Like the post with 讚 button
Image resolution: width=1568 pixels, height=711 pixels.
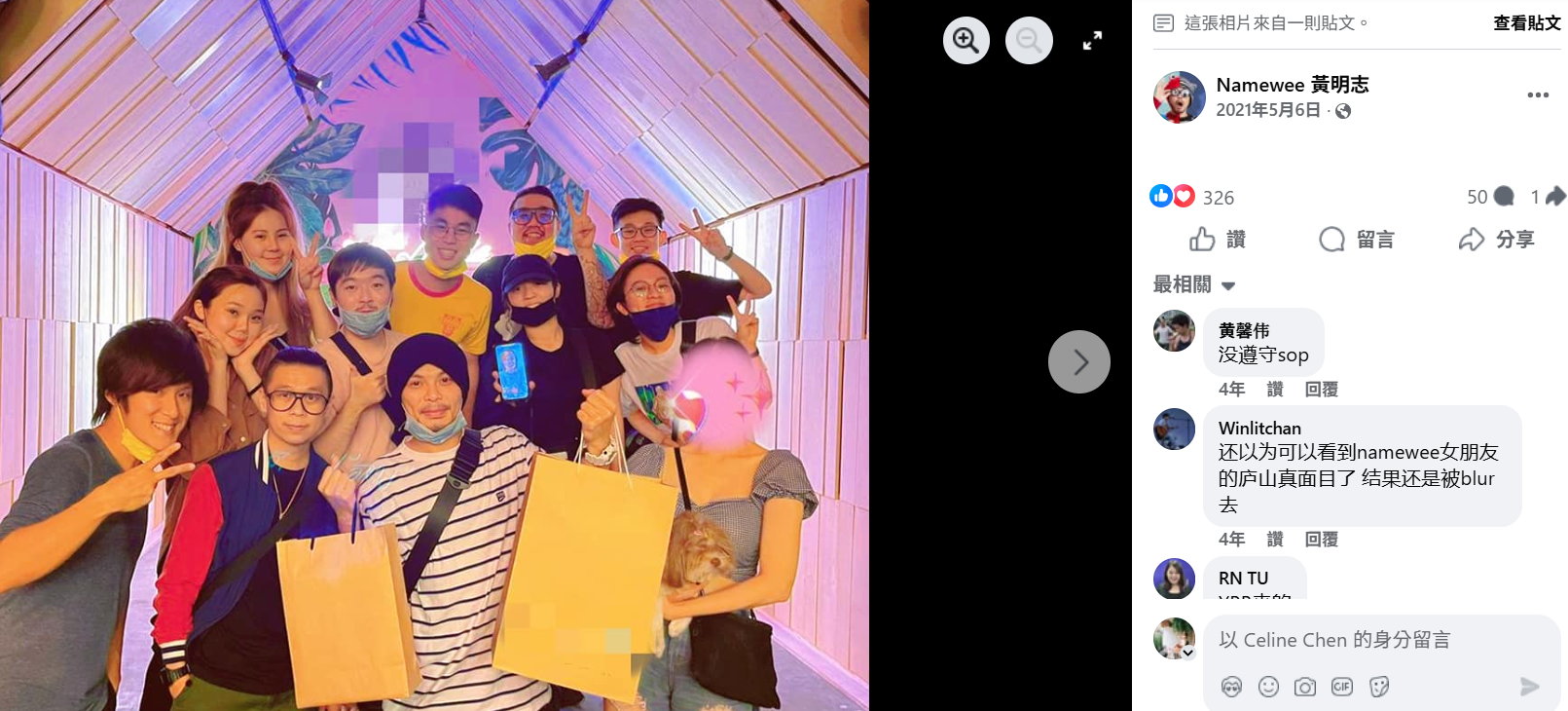click(x=1218, y=240)
